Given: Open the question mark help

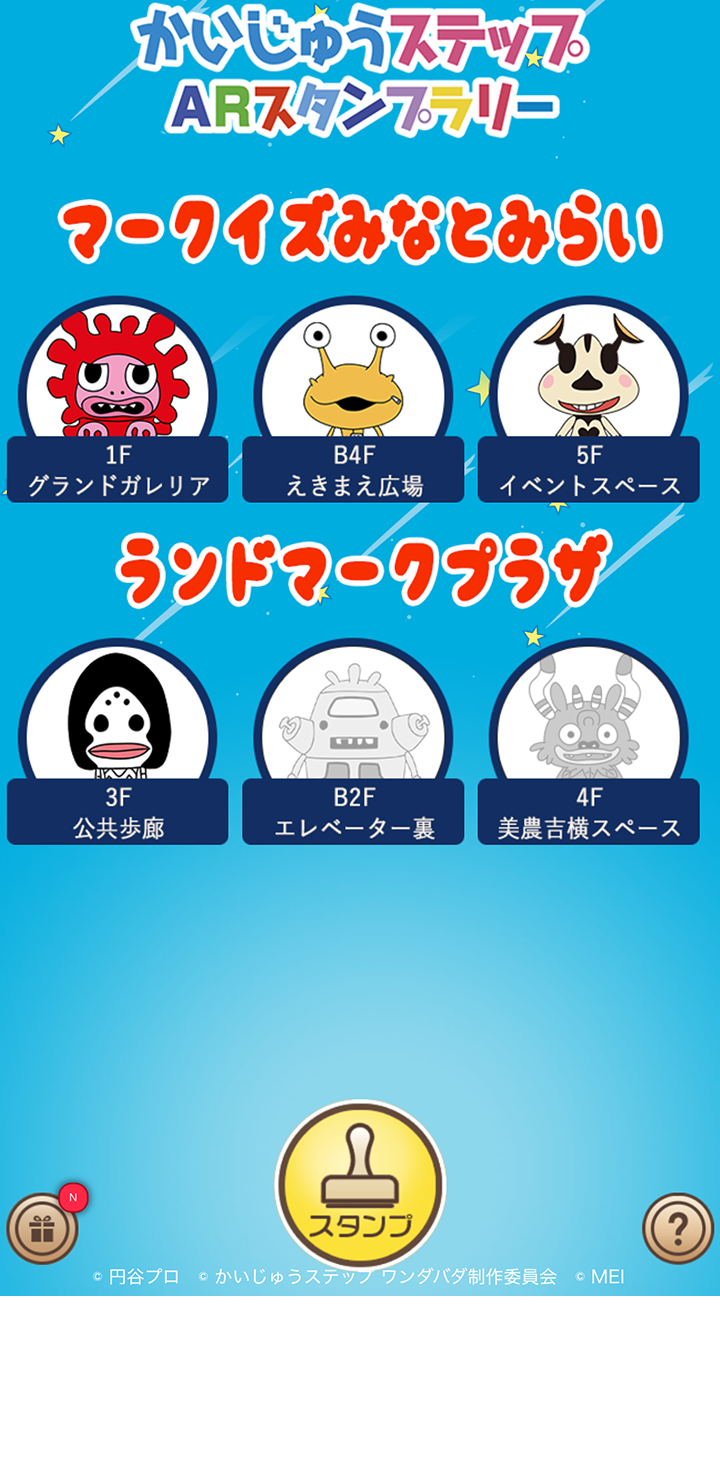Looking at the screenshot, I should pos(677,1228).
